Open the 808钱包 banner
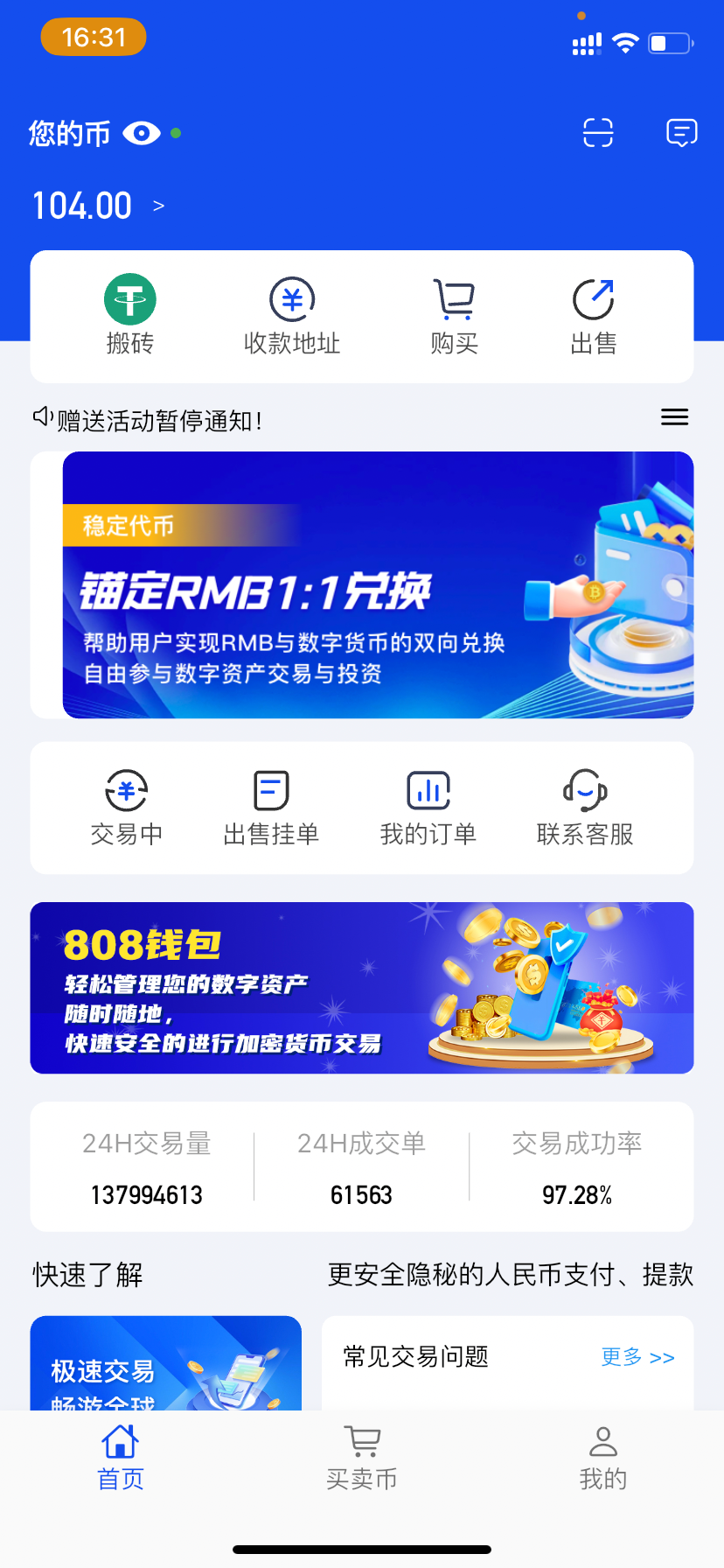This screenshot has height=1568, width=724. [x=362, y=988]
